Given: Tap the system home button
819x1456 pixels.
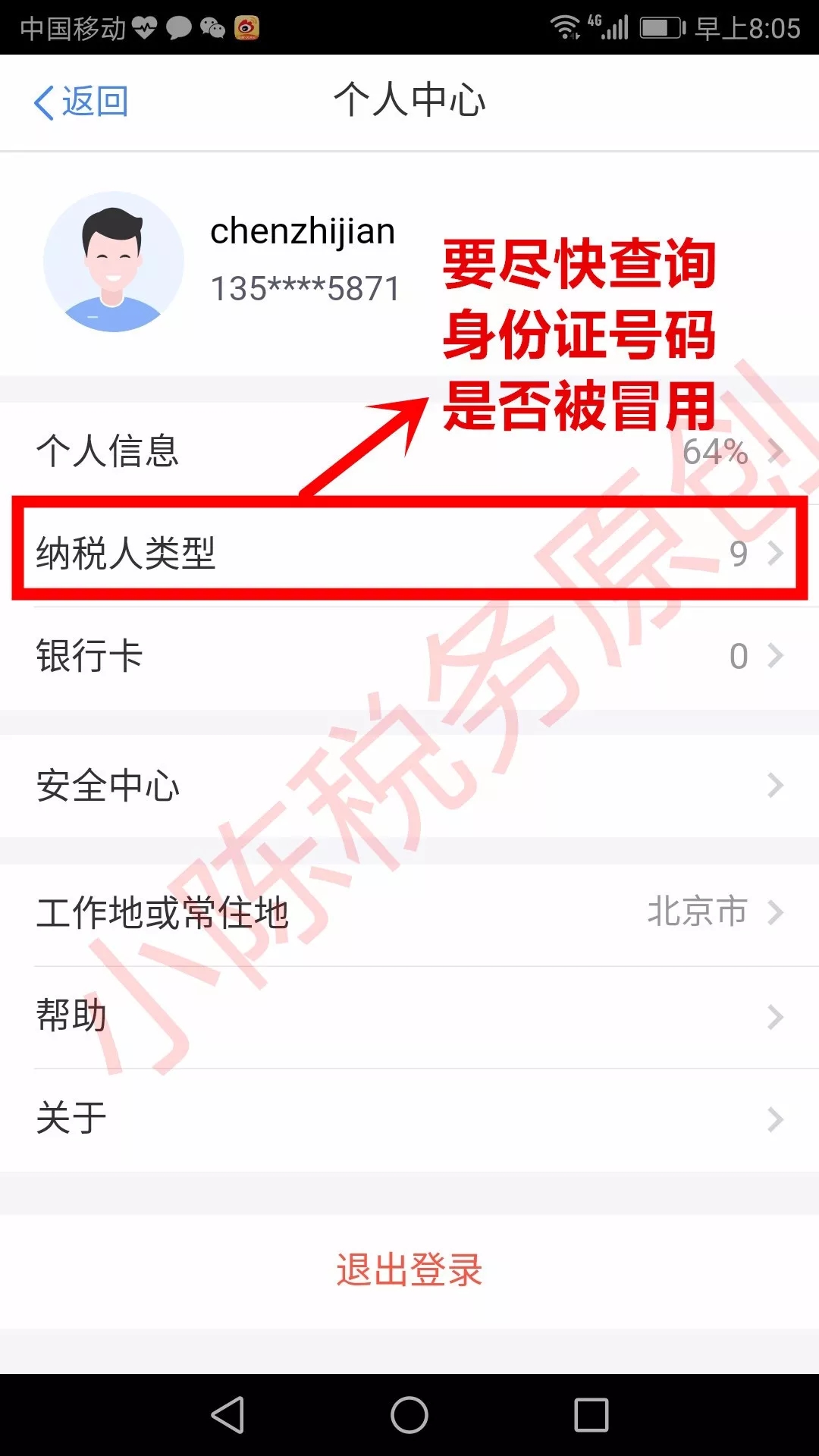Looking at the screenshot, I should pos(409,1415).
